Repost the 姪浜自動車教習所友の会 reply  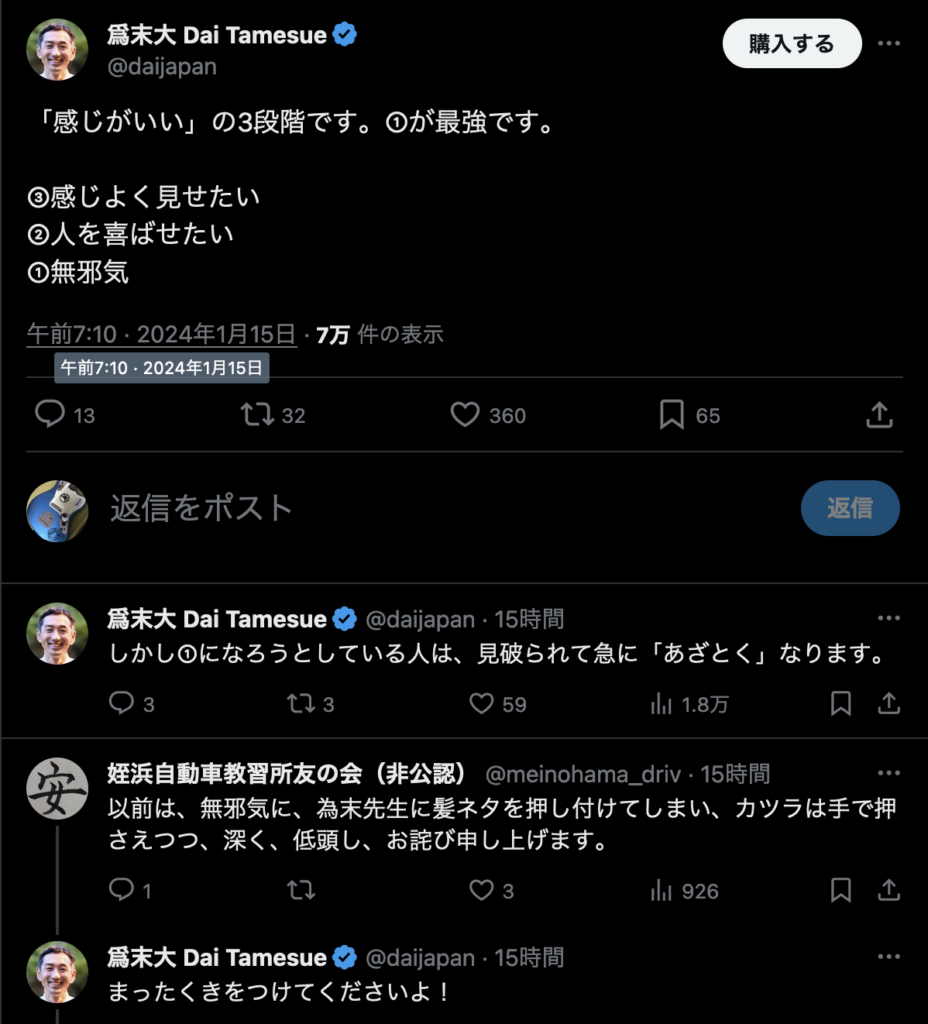[x=300, y=890]
